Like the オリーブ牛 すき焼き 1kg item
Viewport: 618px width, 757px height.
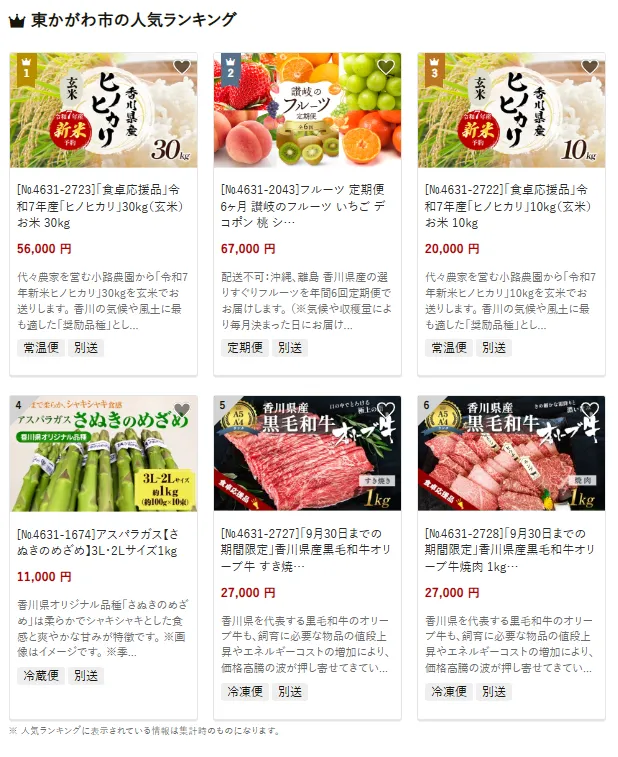385,410
